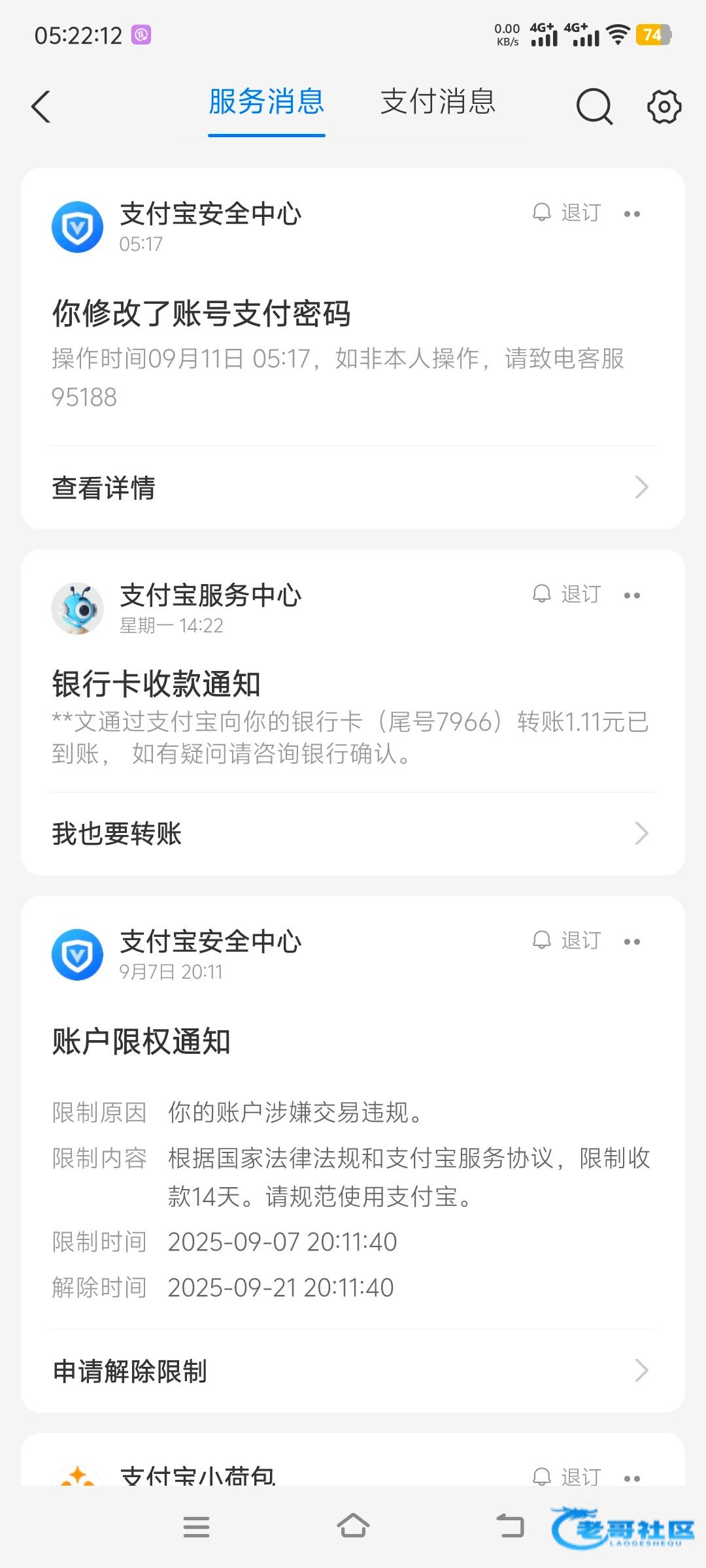The height and width of the screenshot is (1568, 706).
Task: Open the system recent apps menu
Action: pos(196,1527)
